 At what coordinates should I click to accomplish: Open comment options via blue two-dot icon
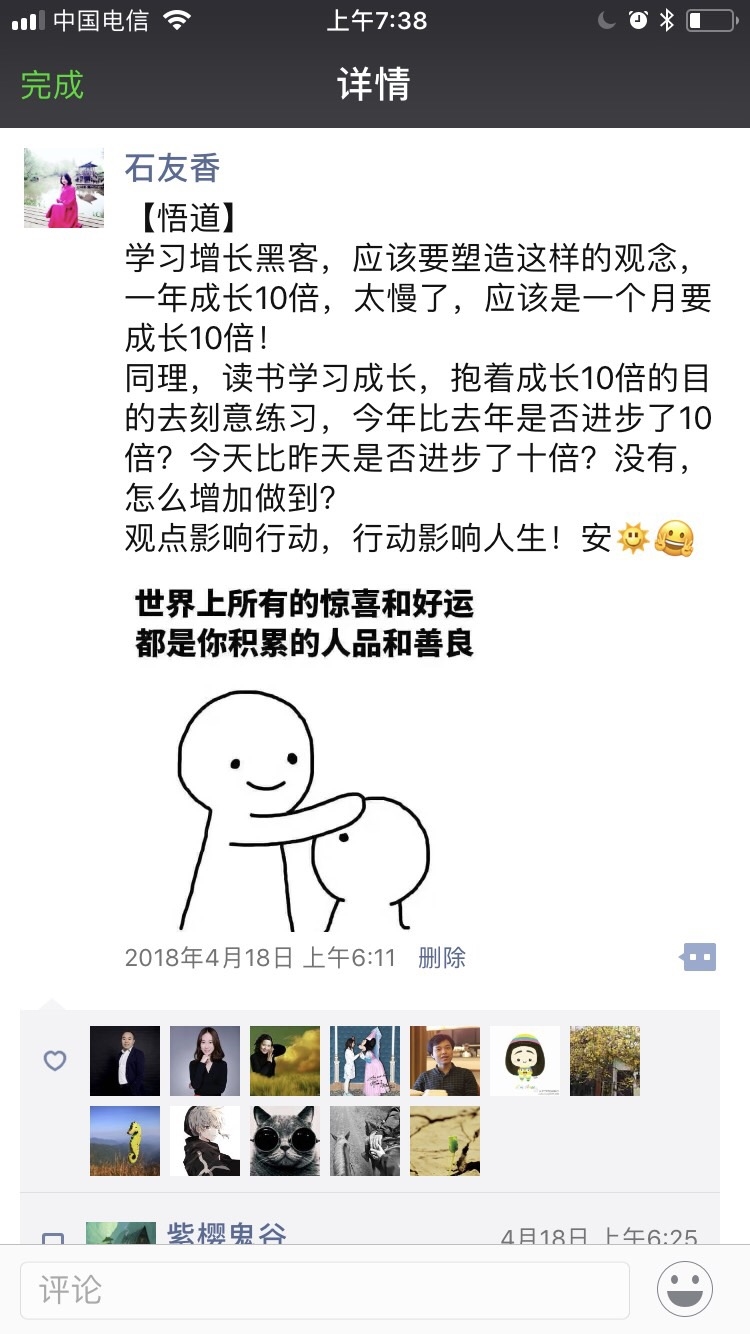(700, 957)
